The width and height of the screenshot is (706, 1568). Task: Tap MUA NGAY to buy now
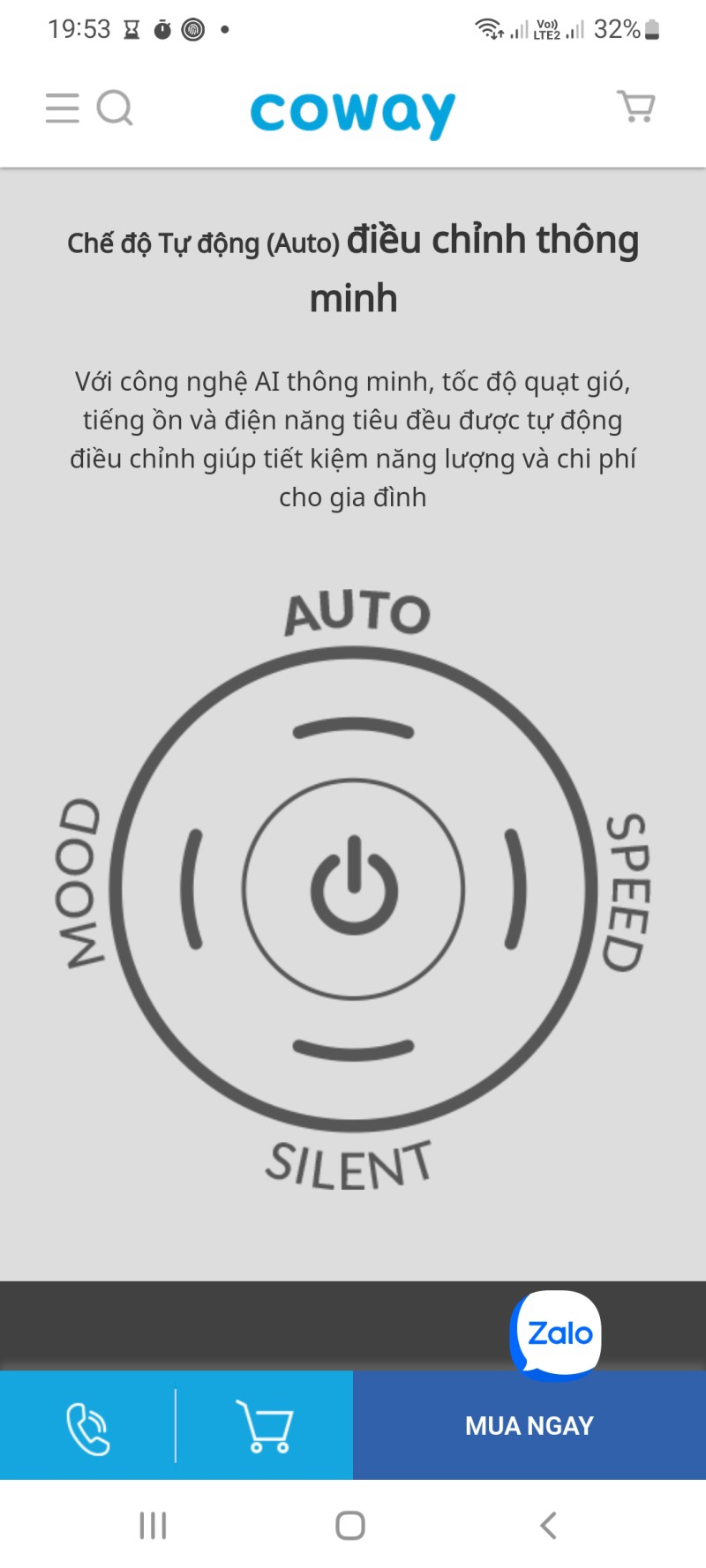[x=529, y=1426]
